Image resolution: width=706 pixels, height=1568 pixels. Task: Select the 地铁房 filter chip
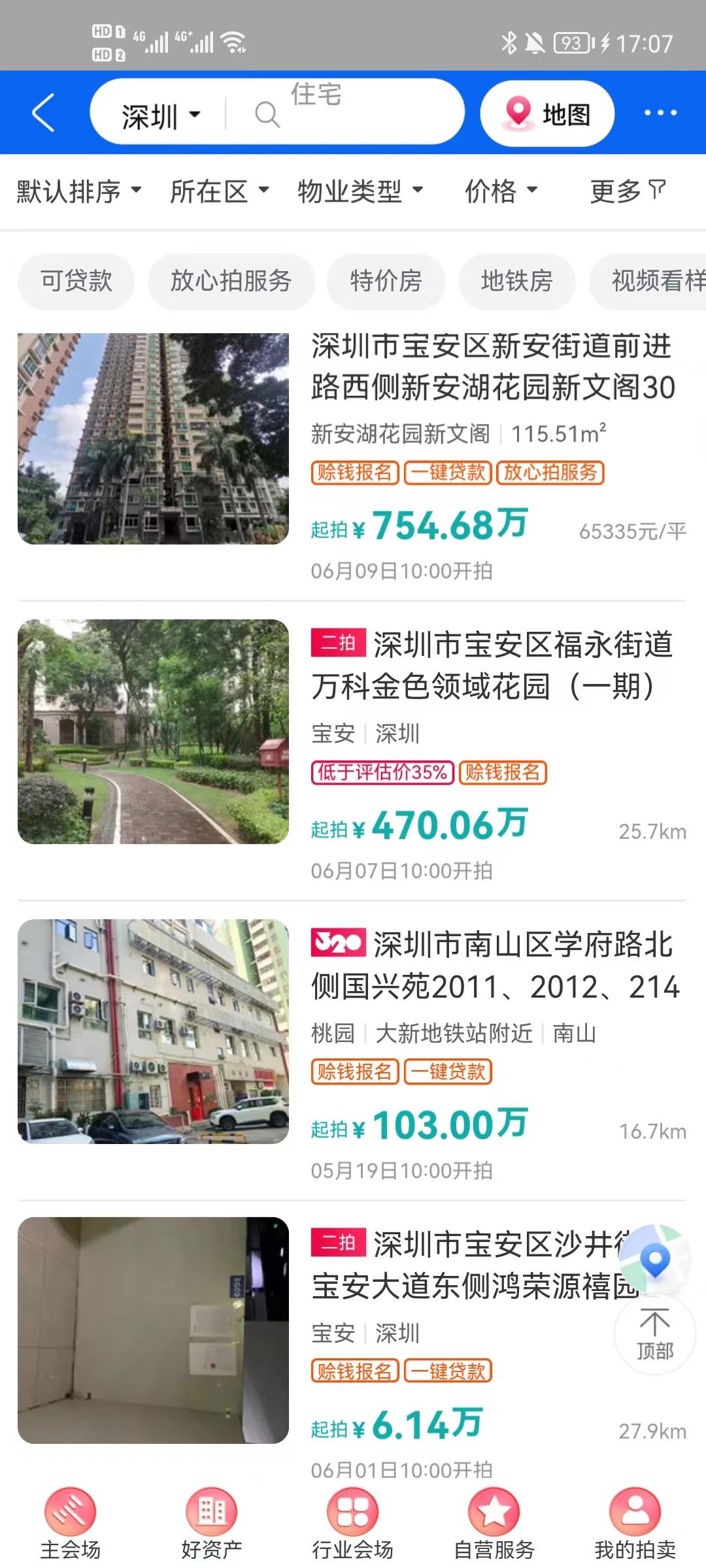pyautogui.click(x=516, y=282)
